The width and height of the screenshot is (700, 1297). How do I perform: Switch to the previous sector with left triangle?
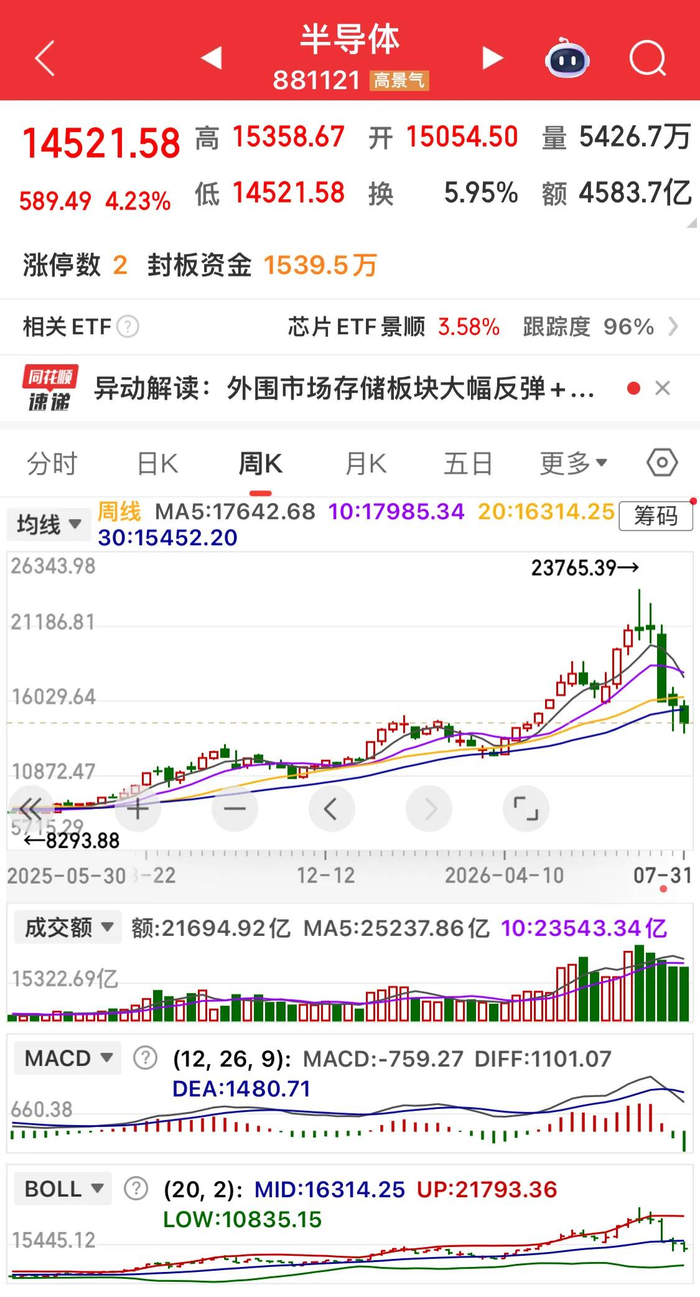click(211, 58)
